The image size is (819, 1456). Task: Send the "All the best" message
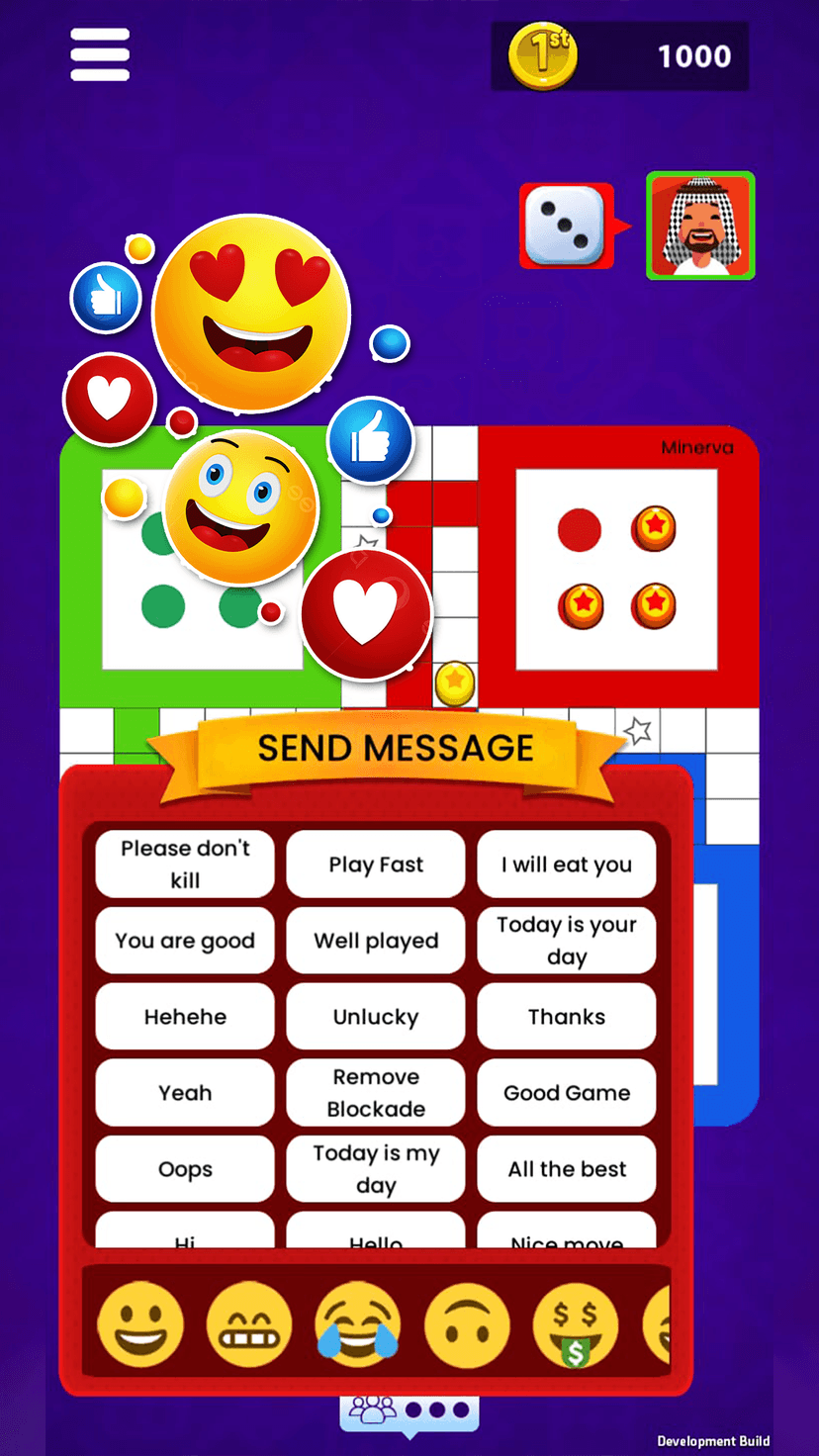[x=567, y=1168]
